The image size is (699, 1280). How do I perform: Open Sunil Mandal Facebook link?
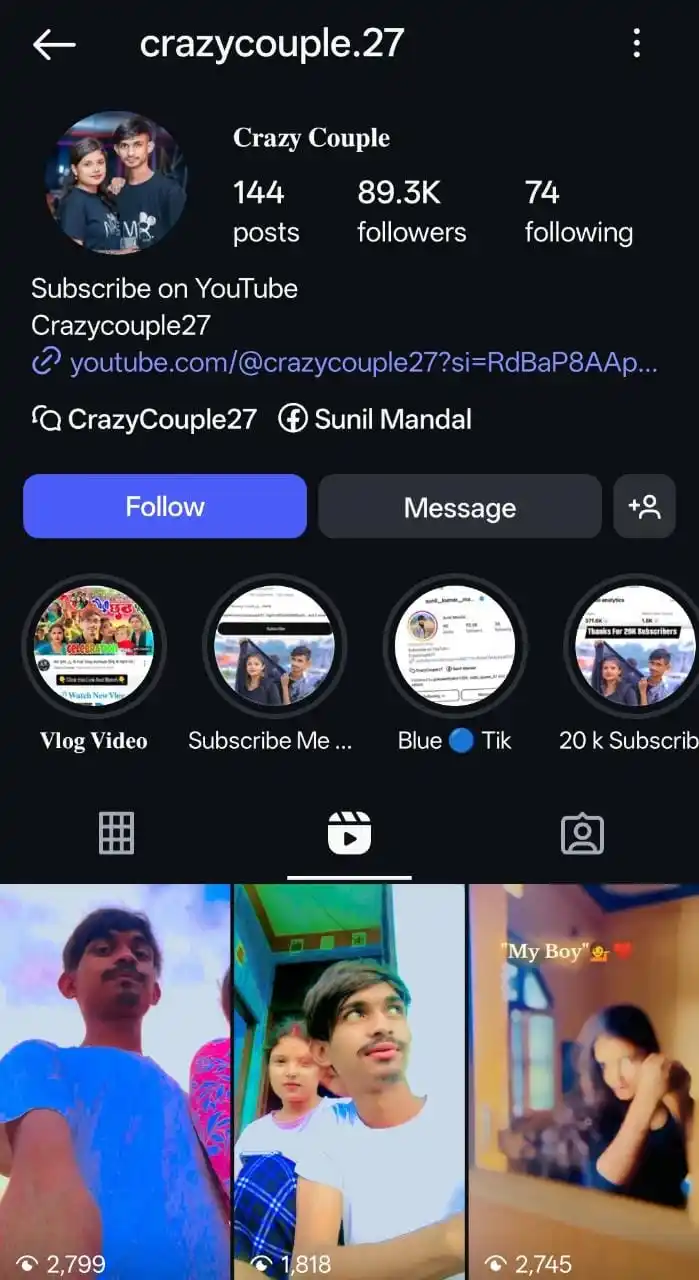coord(375,419)
